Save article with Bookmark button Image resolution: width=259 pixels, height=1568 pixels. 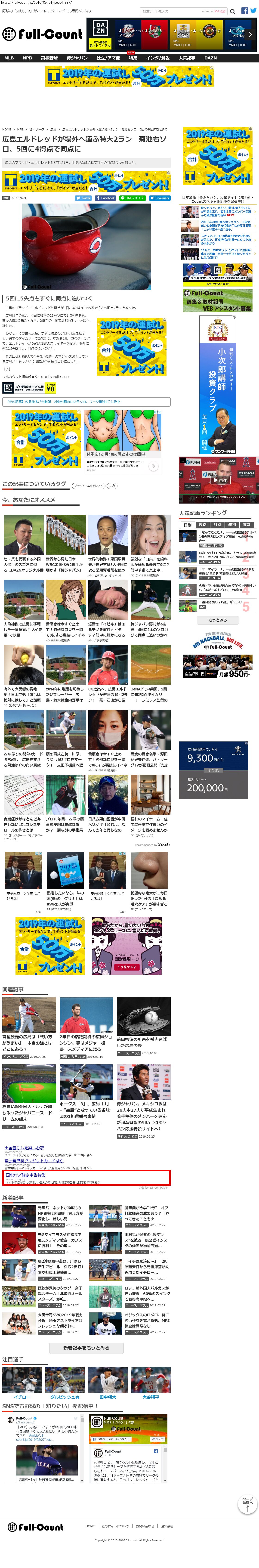pos(160,198)
